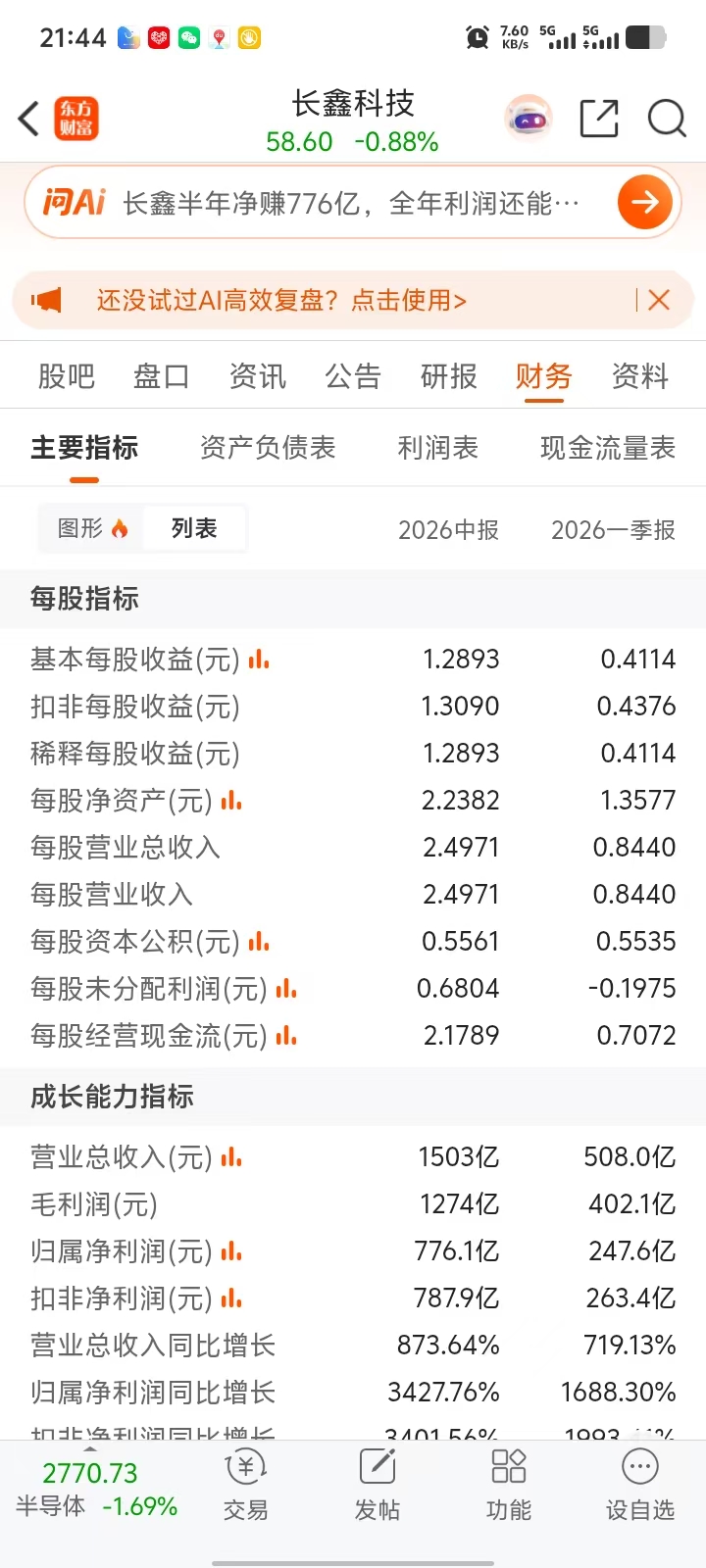
Task: Tap 交易 in the bottom bar
Action: [x=246, y=1486]
